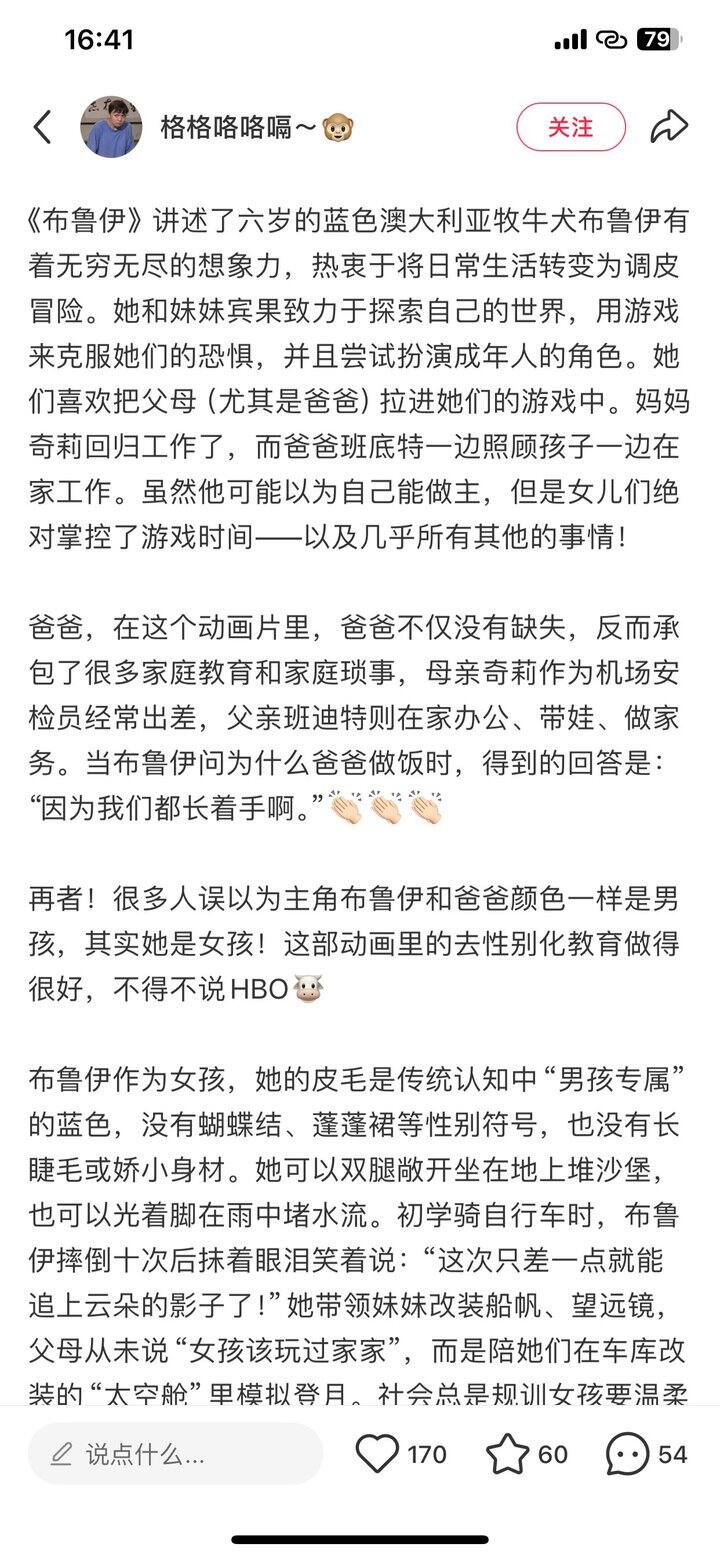720x1558 pixels.
Task: Share this post
Action: point(668,127)
